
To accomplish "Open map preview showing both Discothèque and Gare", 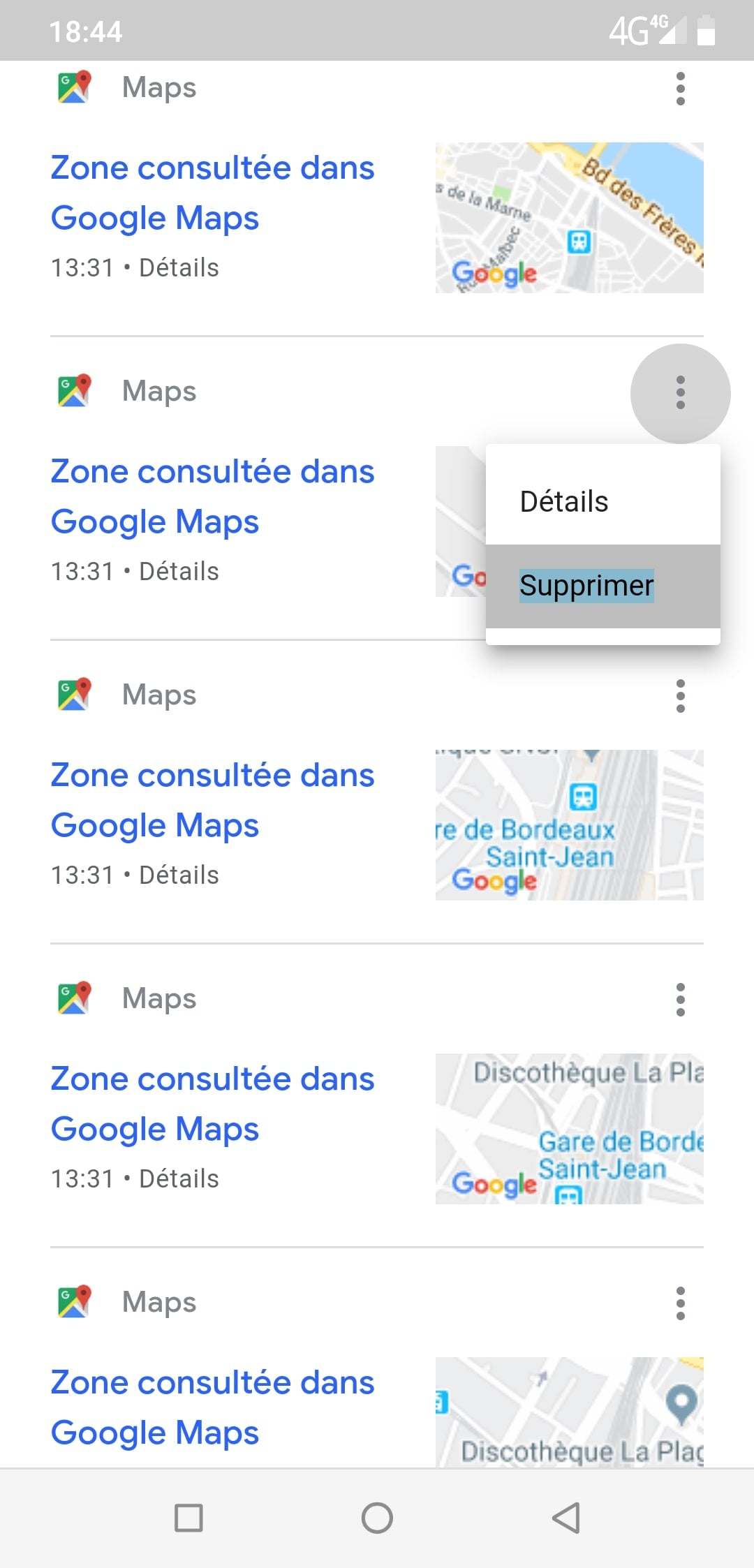I will click(x=569, y=1128).
